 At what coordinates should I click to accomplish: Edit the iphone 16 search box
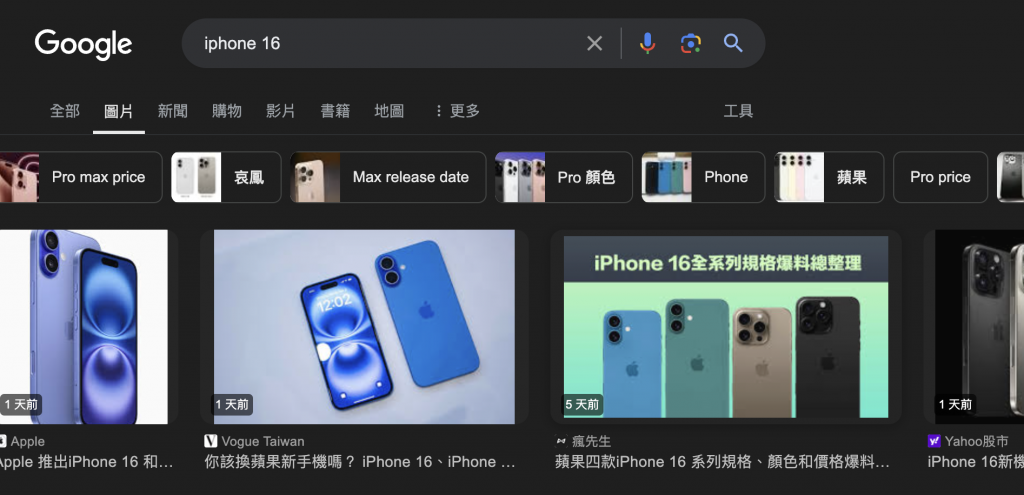pos(380,43)
